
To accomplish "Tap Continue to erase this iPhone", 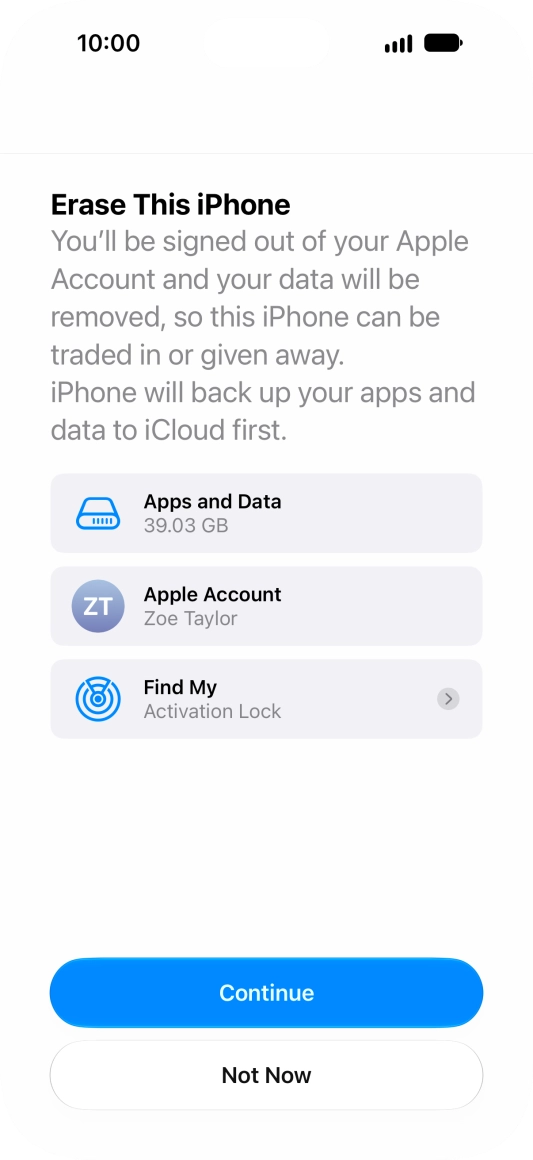I will click(x=266, y=992).
